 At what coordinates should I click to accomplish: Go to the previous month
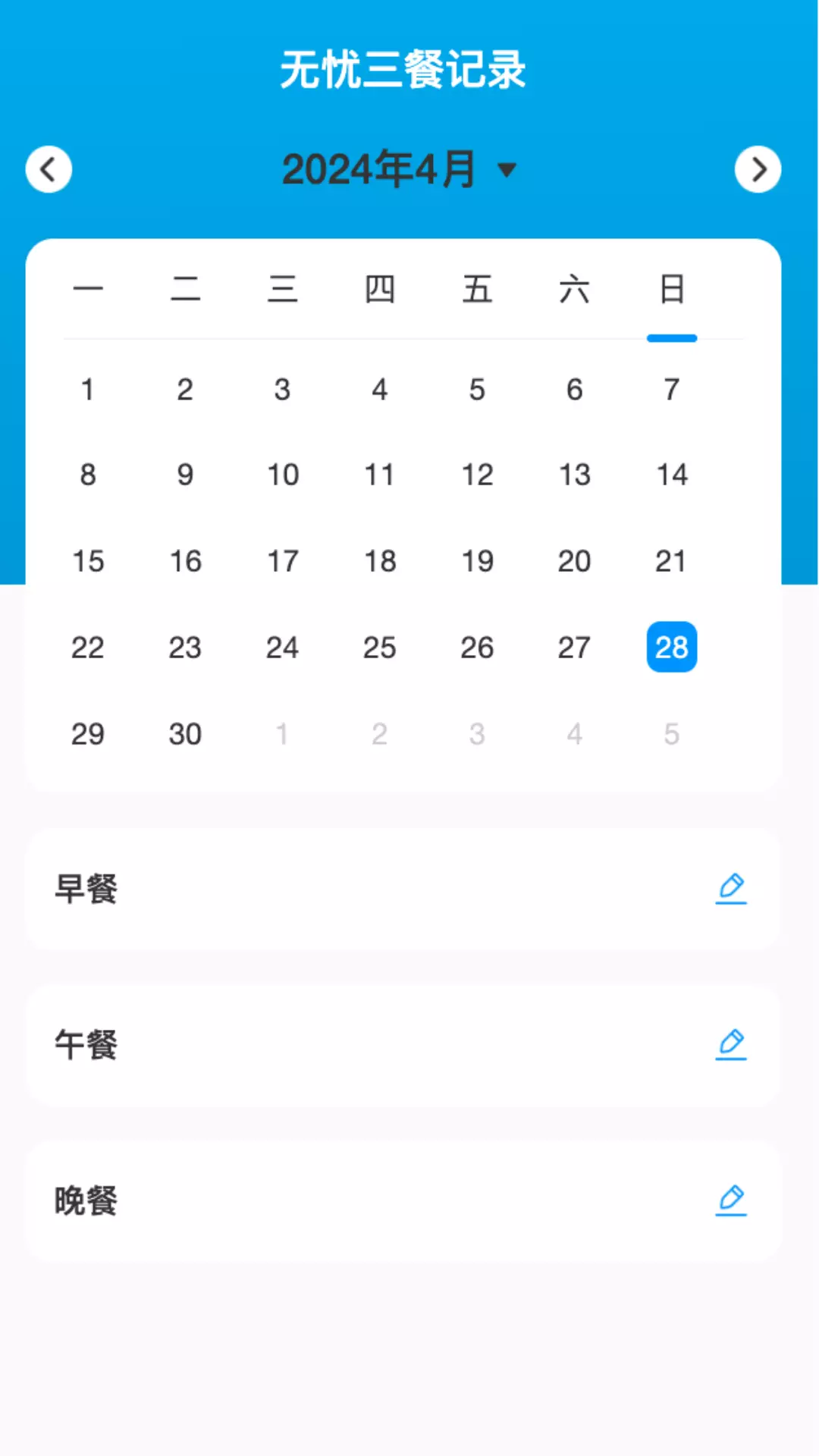49,169
